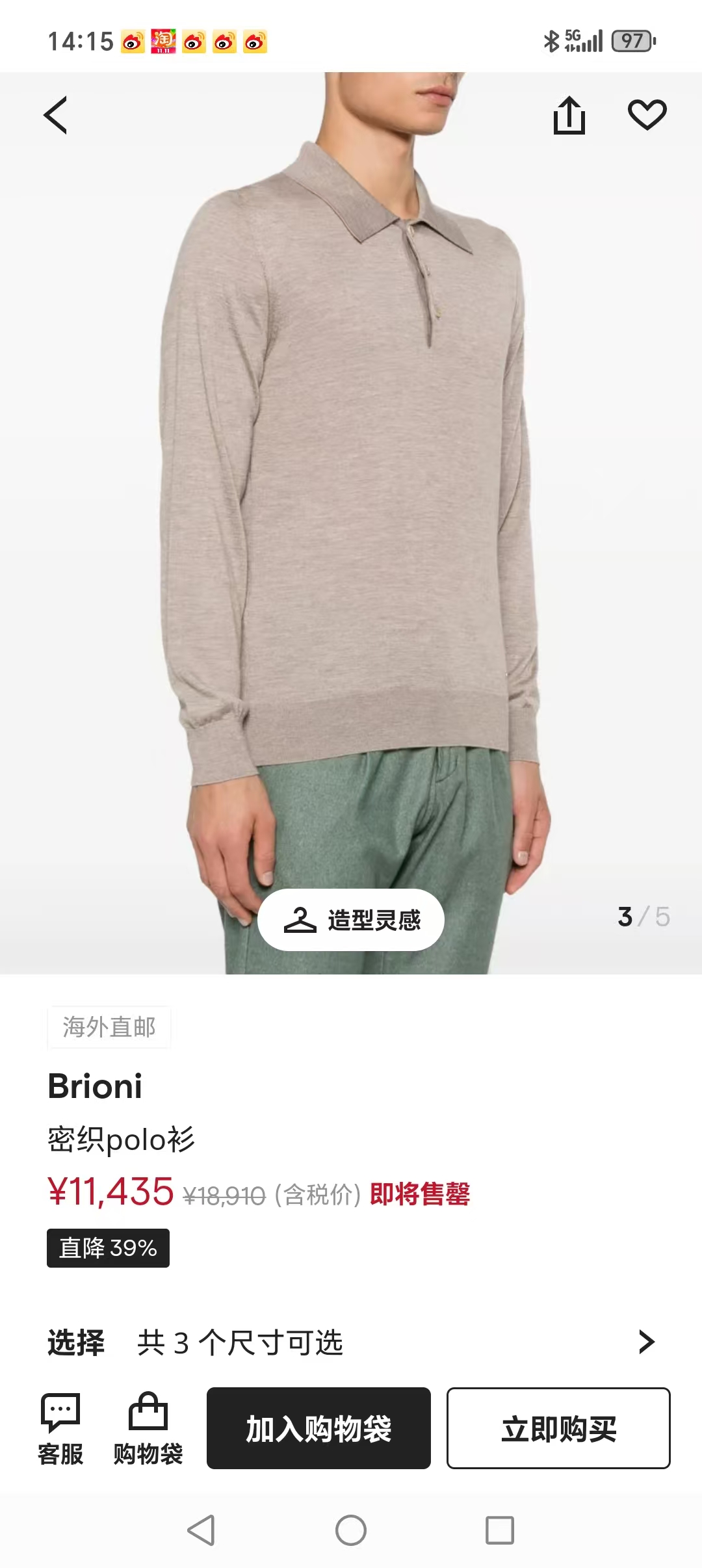This screenshot has height=1568, width=702.
Task: Share this Brioni polo product
Action: pyautogui.click(x=569, y=115)
